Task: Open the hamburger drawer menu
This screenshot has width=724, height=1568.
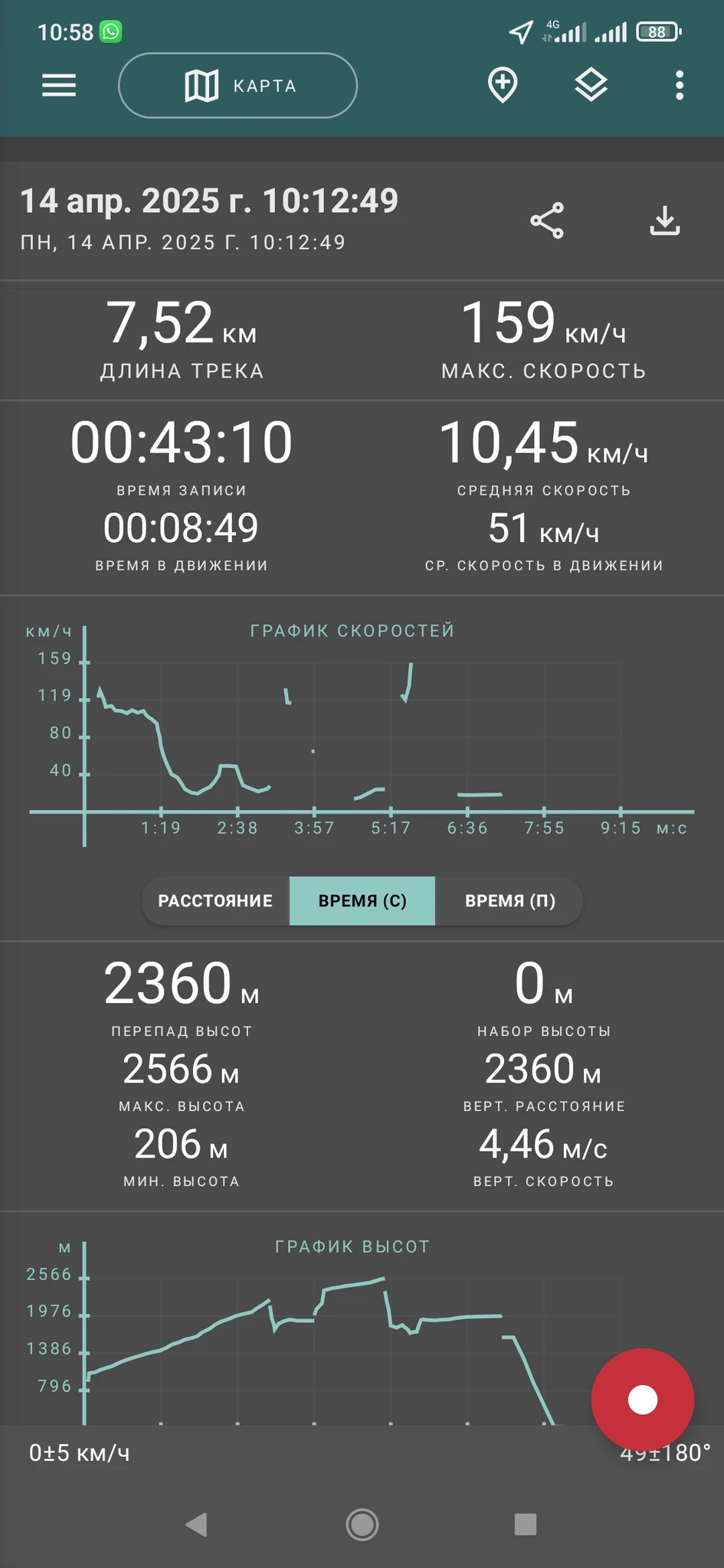Action: [x=59, y=86]
